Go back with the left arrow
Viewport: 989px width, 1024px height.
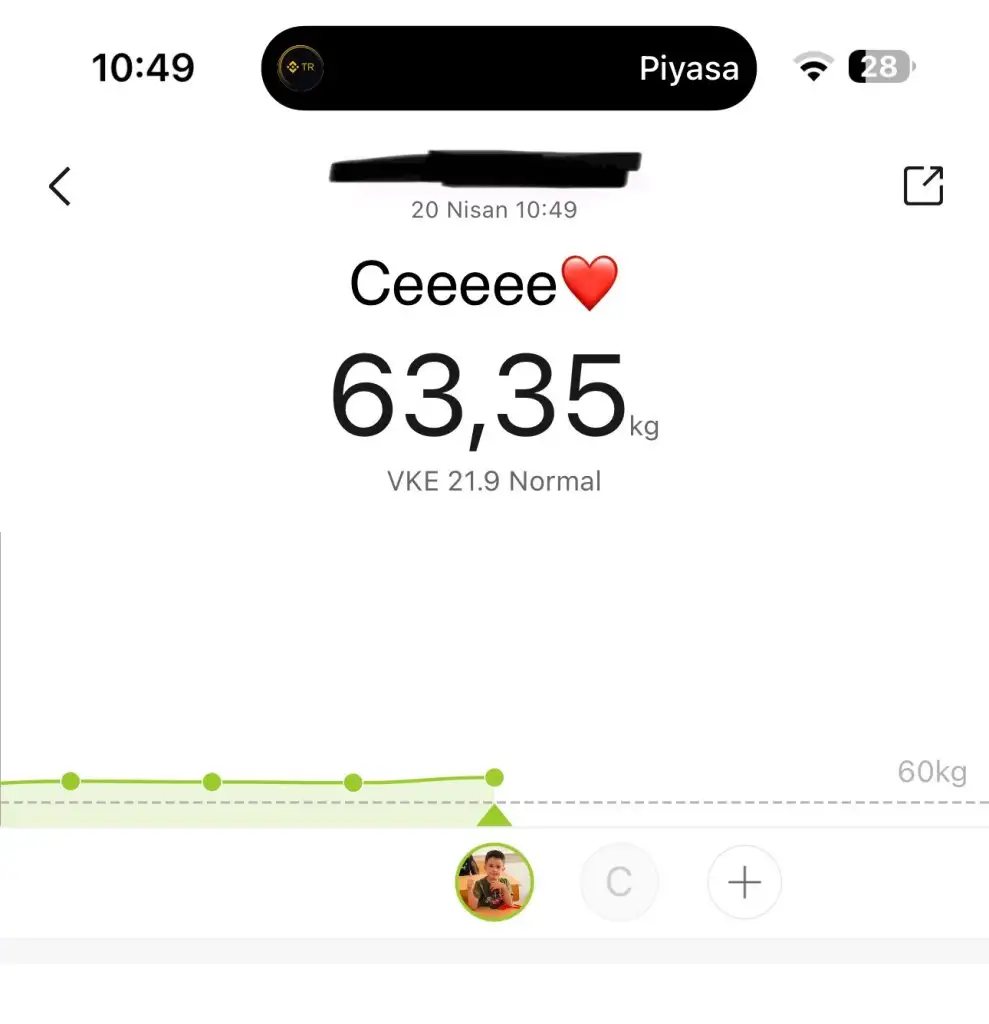click(60, 186)
